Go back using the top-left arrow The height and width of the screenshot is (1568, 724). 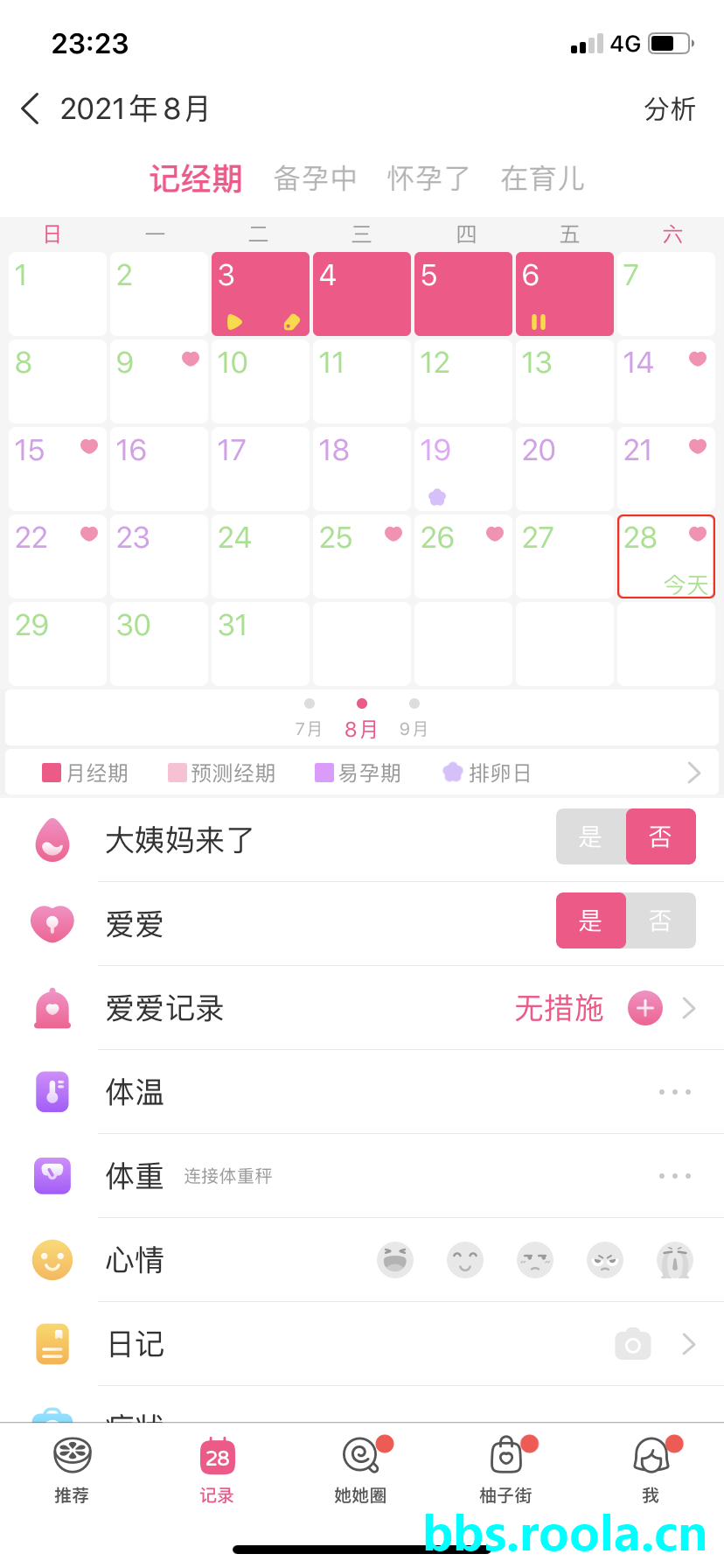(31, 109)
